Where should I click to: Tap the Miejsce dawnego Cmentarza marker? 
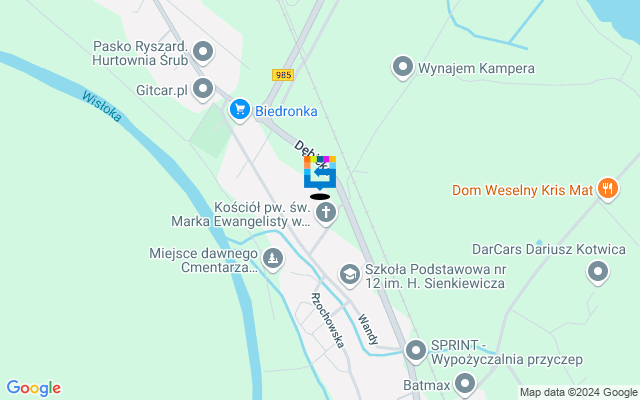click(x=272, y=260)
